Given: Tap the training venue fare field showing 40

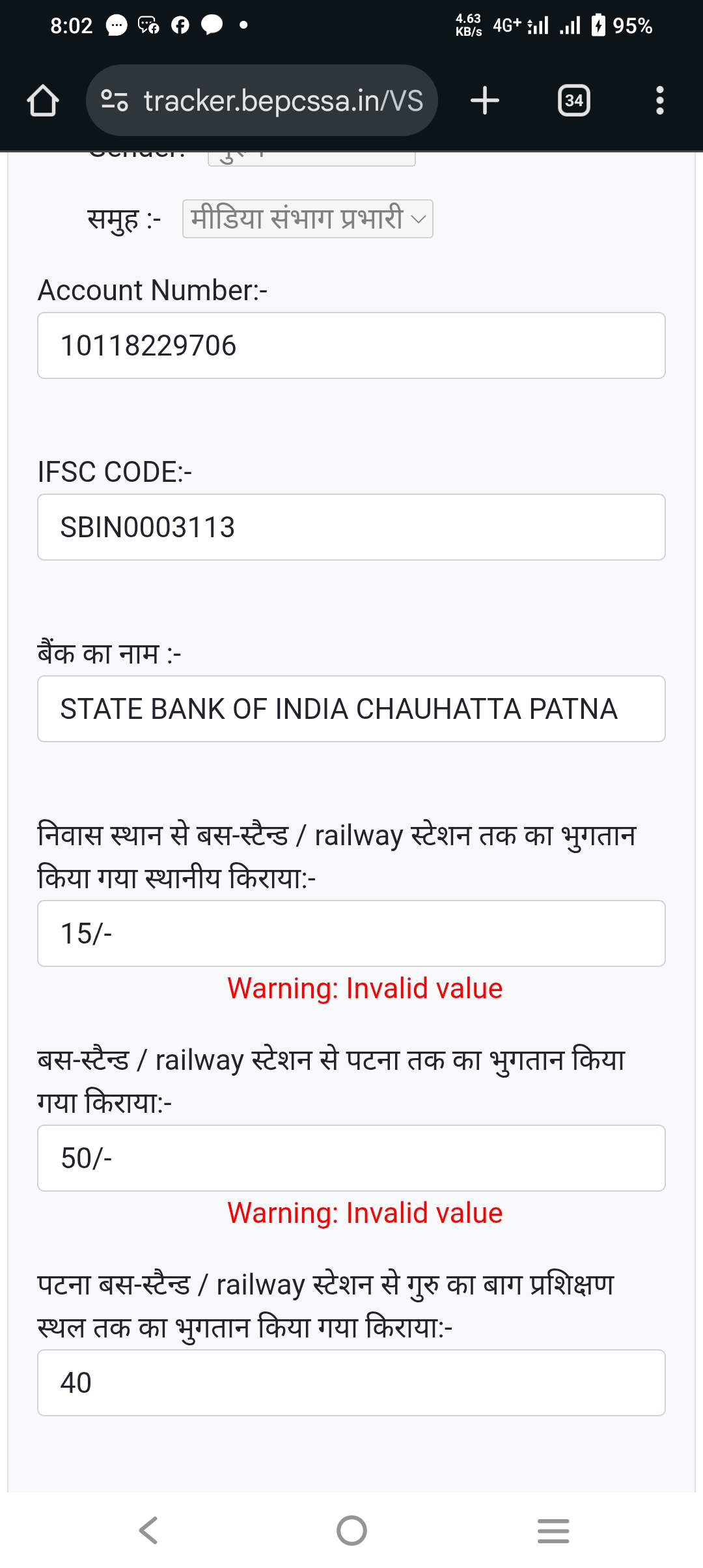Looking at the screenshot, I should pos(351,1383).
